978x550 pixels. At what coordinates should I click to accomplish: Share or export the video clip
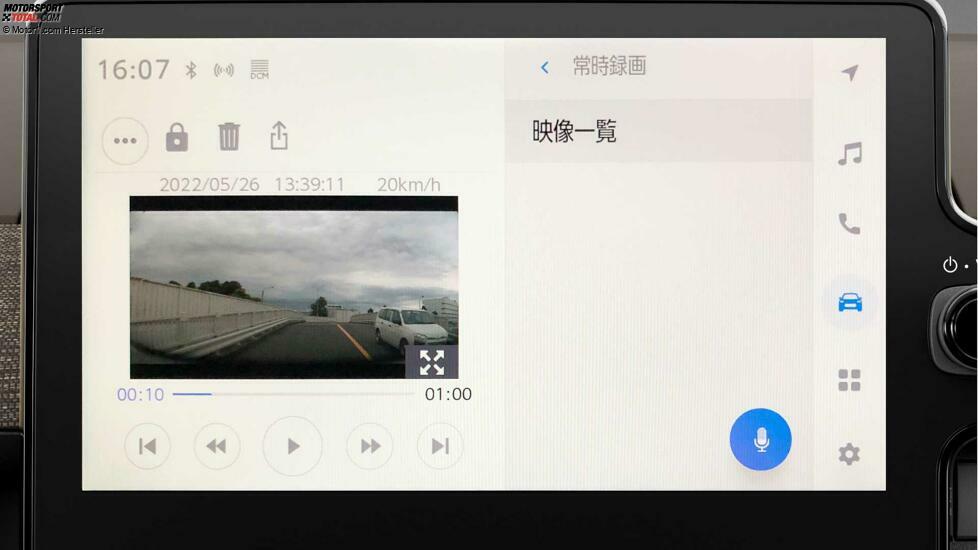(279, 136)
